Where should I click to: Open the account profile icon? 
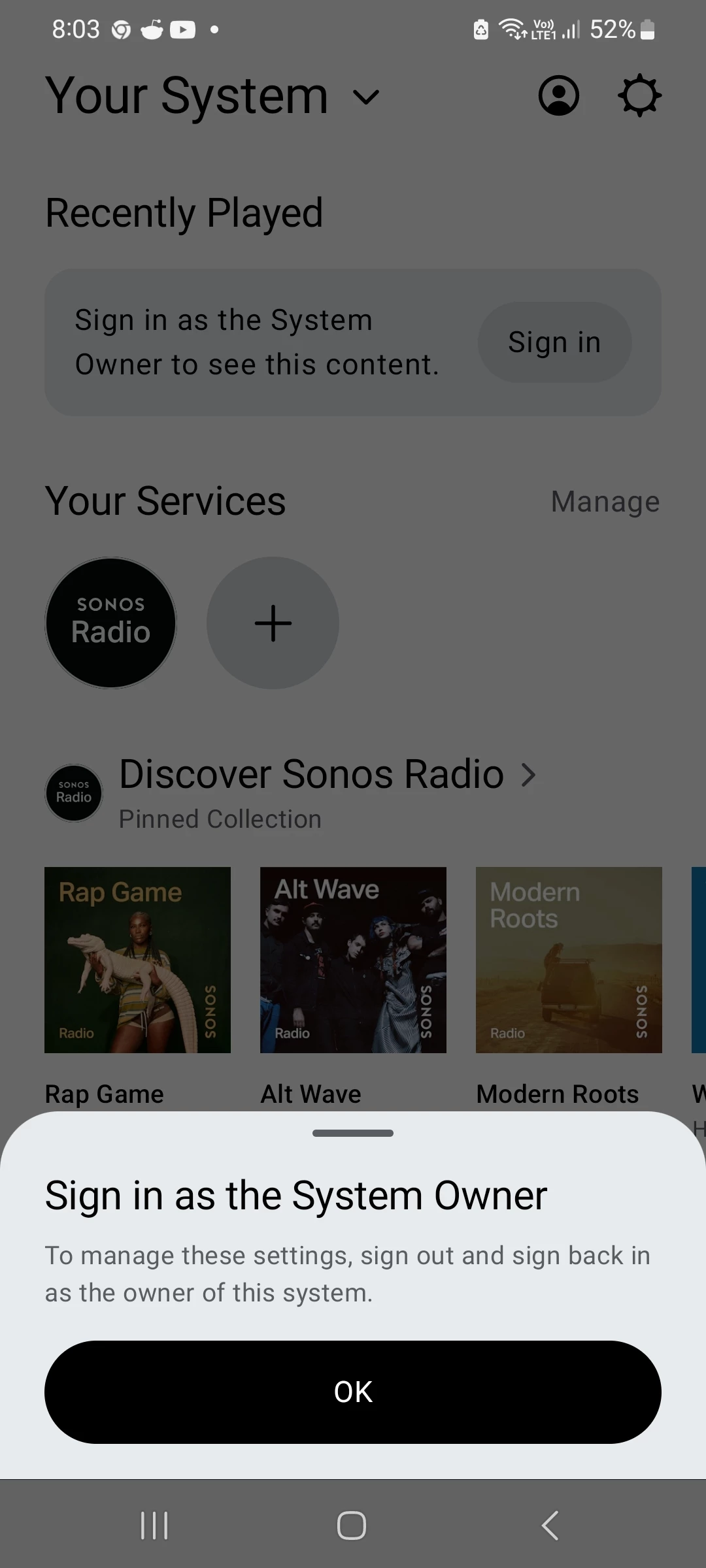point(558,96)
